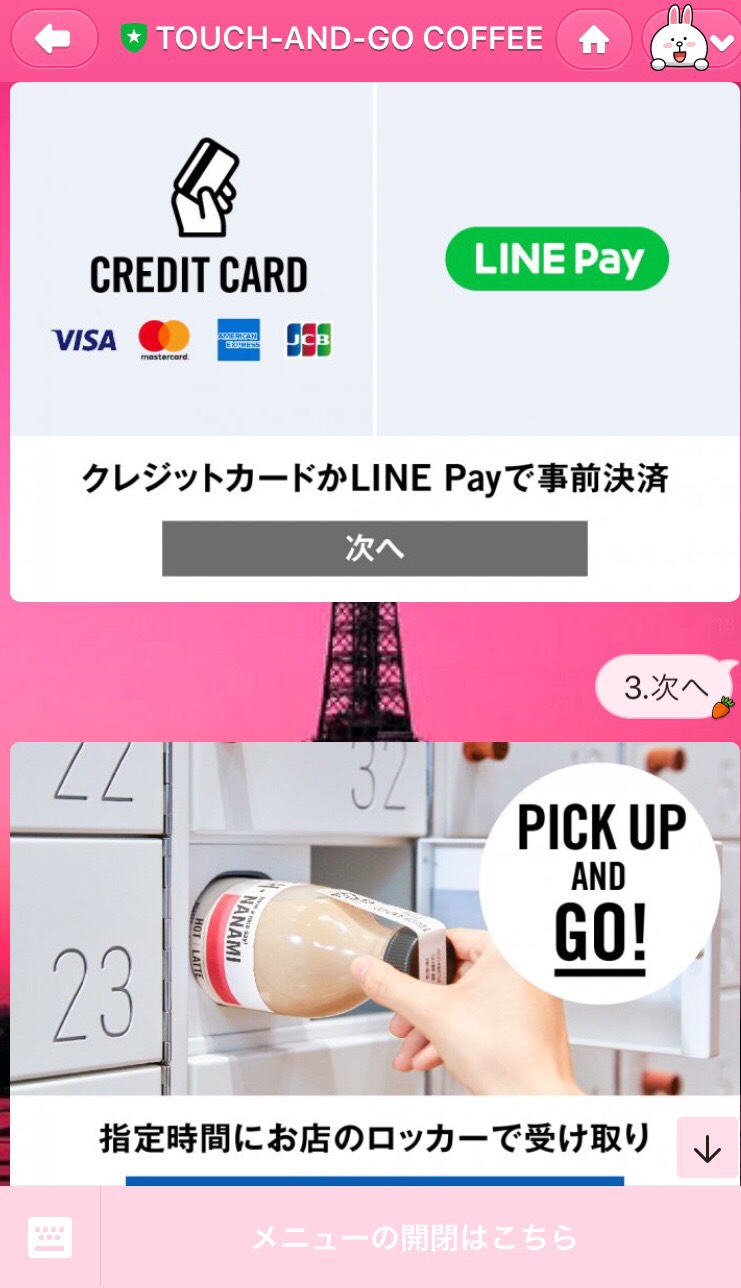Viewport: 741px width, 1288px height.
Task: Jump to latest message with down arrow
Action: coord(707,1148)
